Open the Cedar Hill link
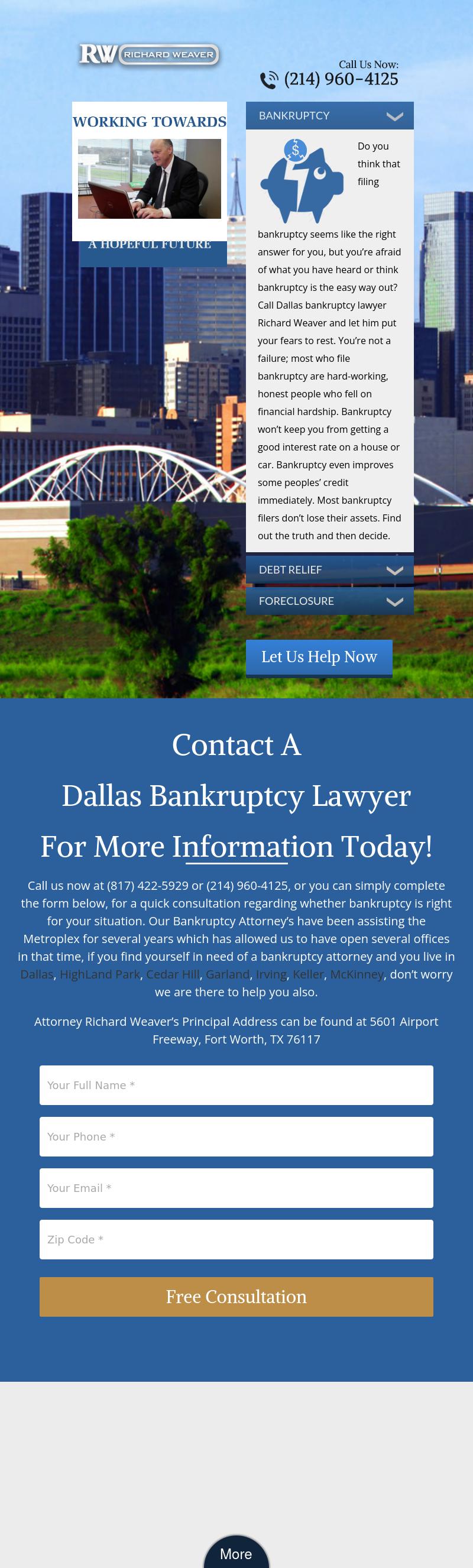Viewport: 473px width, 1568px height. coord(173,974)
